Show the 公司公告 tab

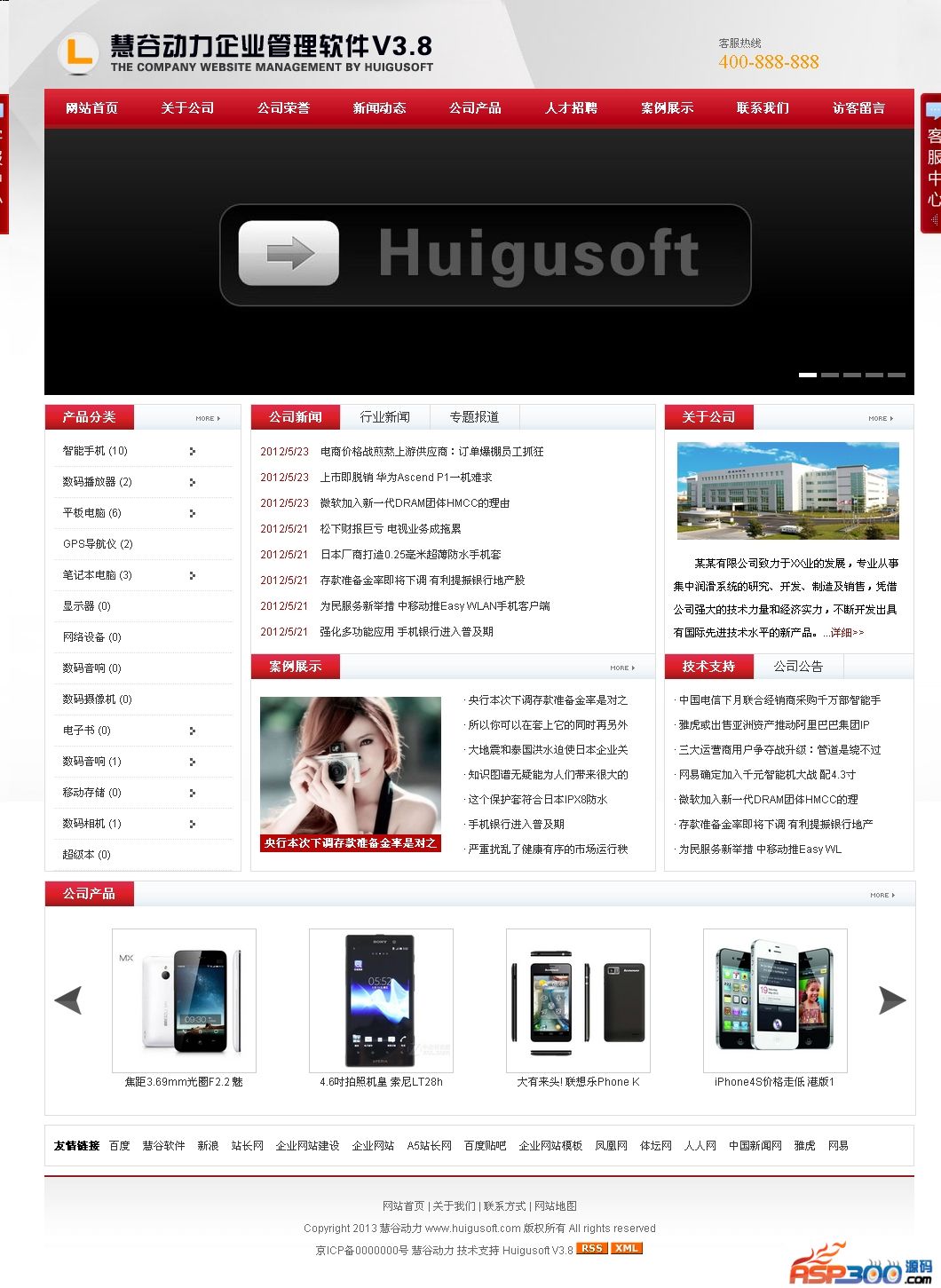[x=798, y=667]
